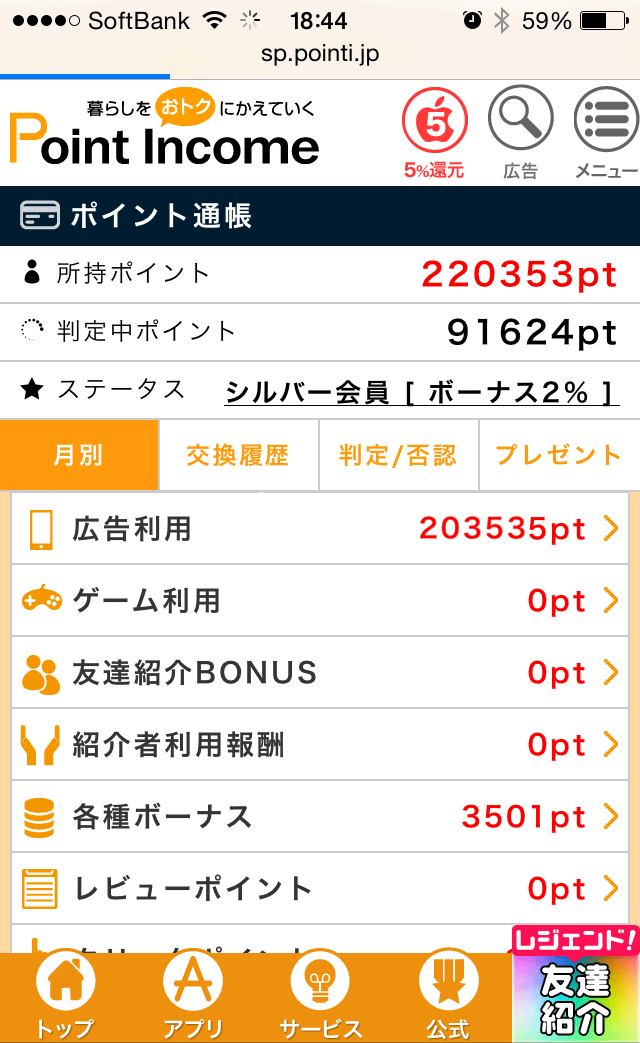
Task: Go to the トップ home tab
Action: click(65, 997)
